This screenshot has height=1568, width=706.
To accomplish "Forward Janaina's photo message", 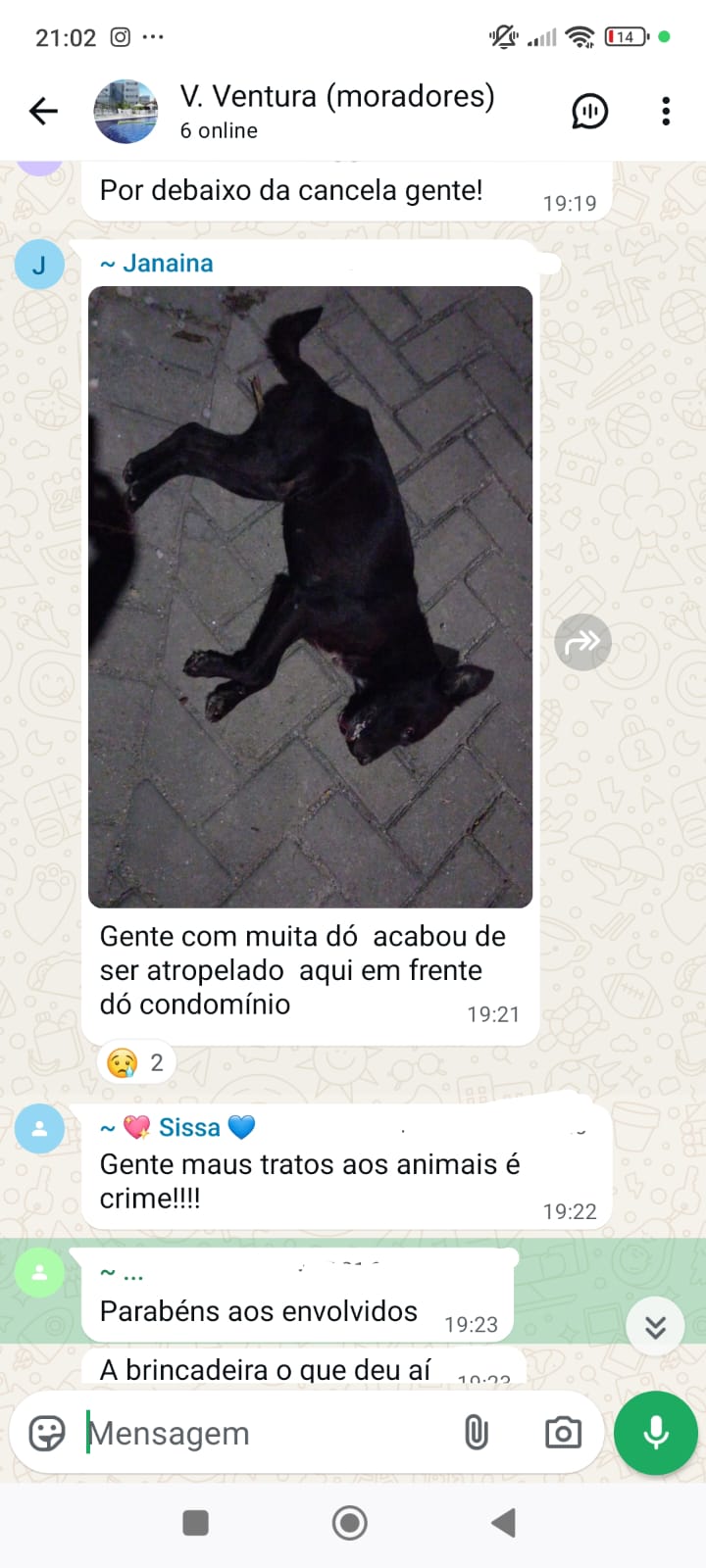I will [582, 643].
